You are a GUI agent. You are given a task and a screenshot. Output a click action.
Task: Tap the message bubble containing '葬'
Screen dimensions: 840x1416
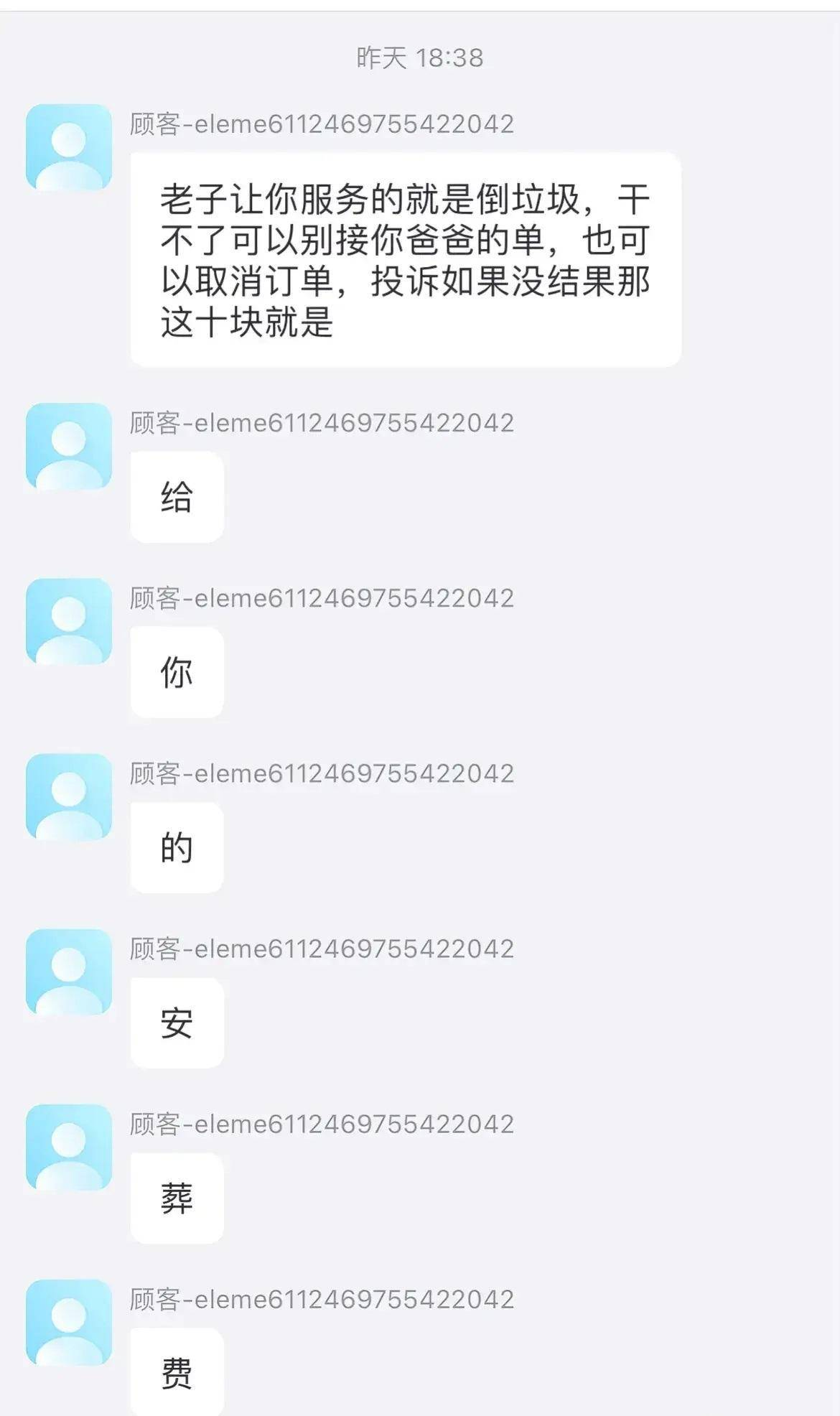(178, 1198)
